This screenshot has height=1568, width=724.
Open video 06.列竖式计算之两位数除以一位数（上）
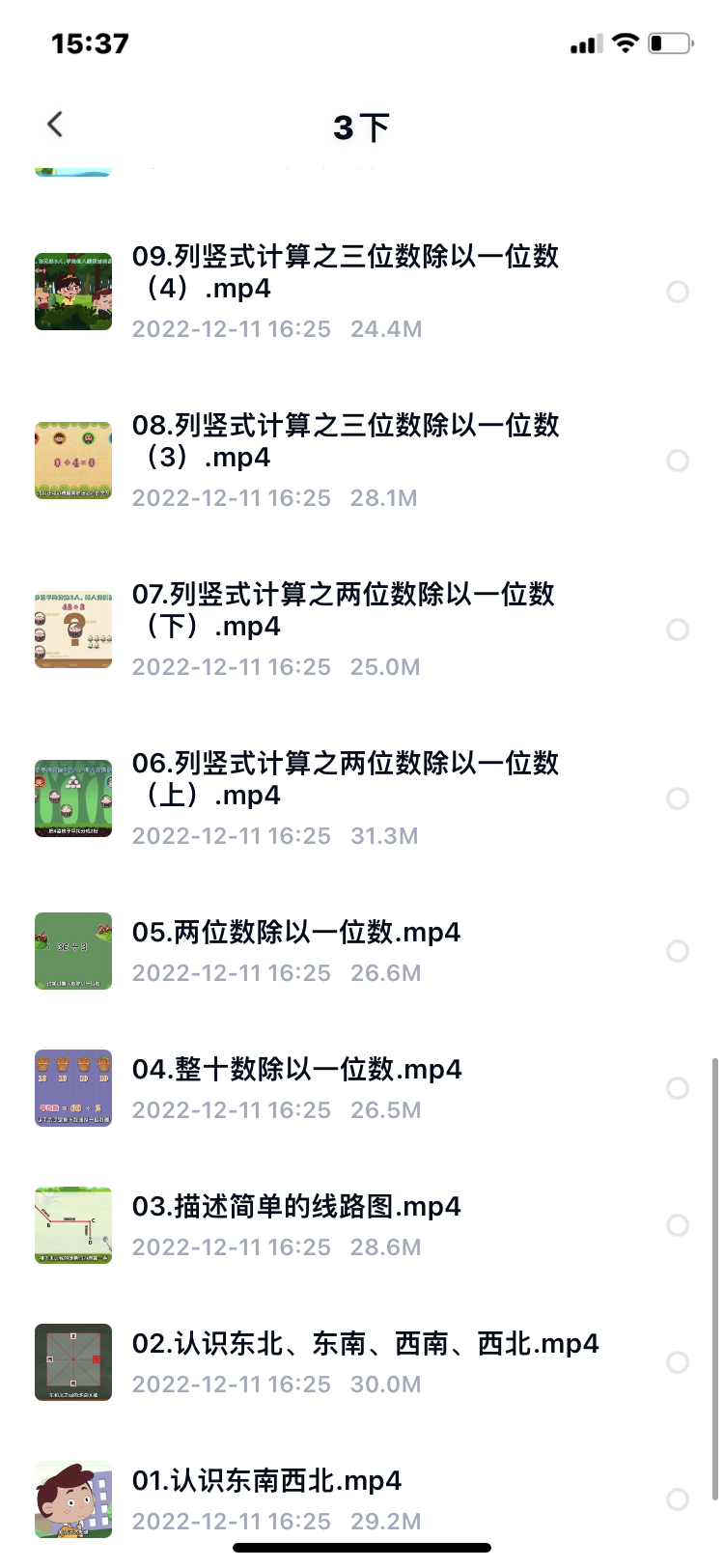point(345,779)
